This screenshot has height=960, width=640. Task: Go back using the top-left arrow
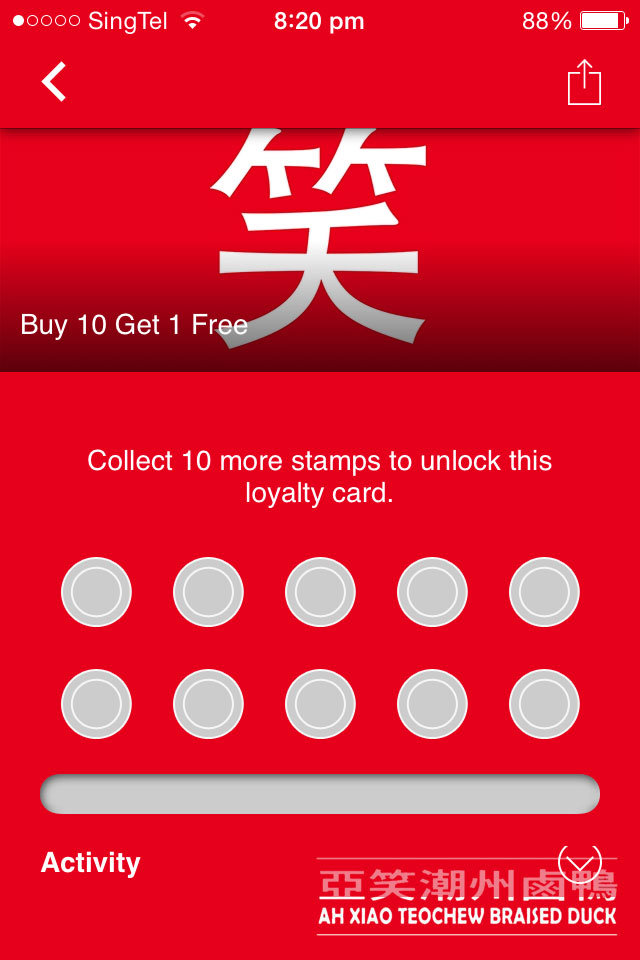point(54,82)
